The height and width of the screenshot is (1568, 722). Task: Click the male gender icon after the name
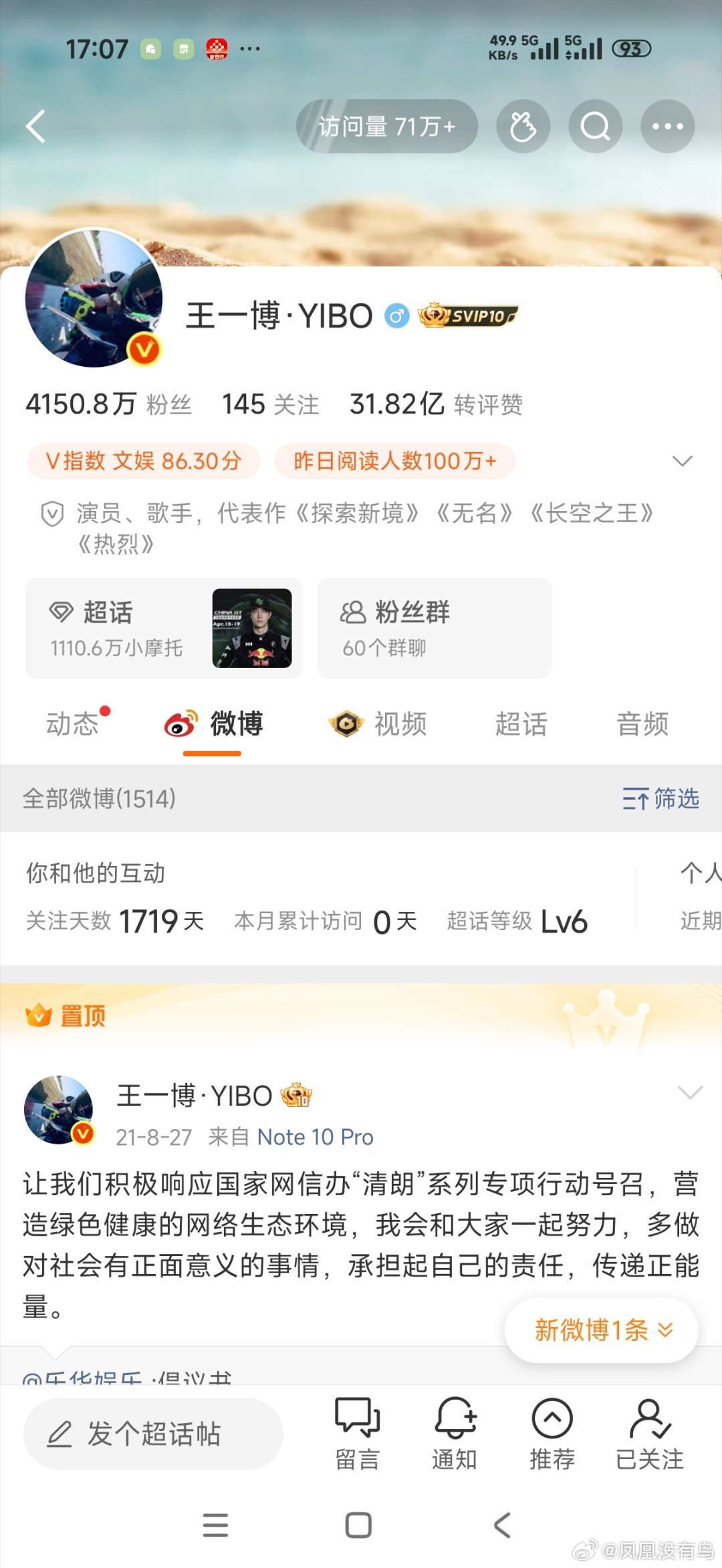[x=397, y=315]
